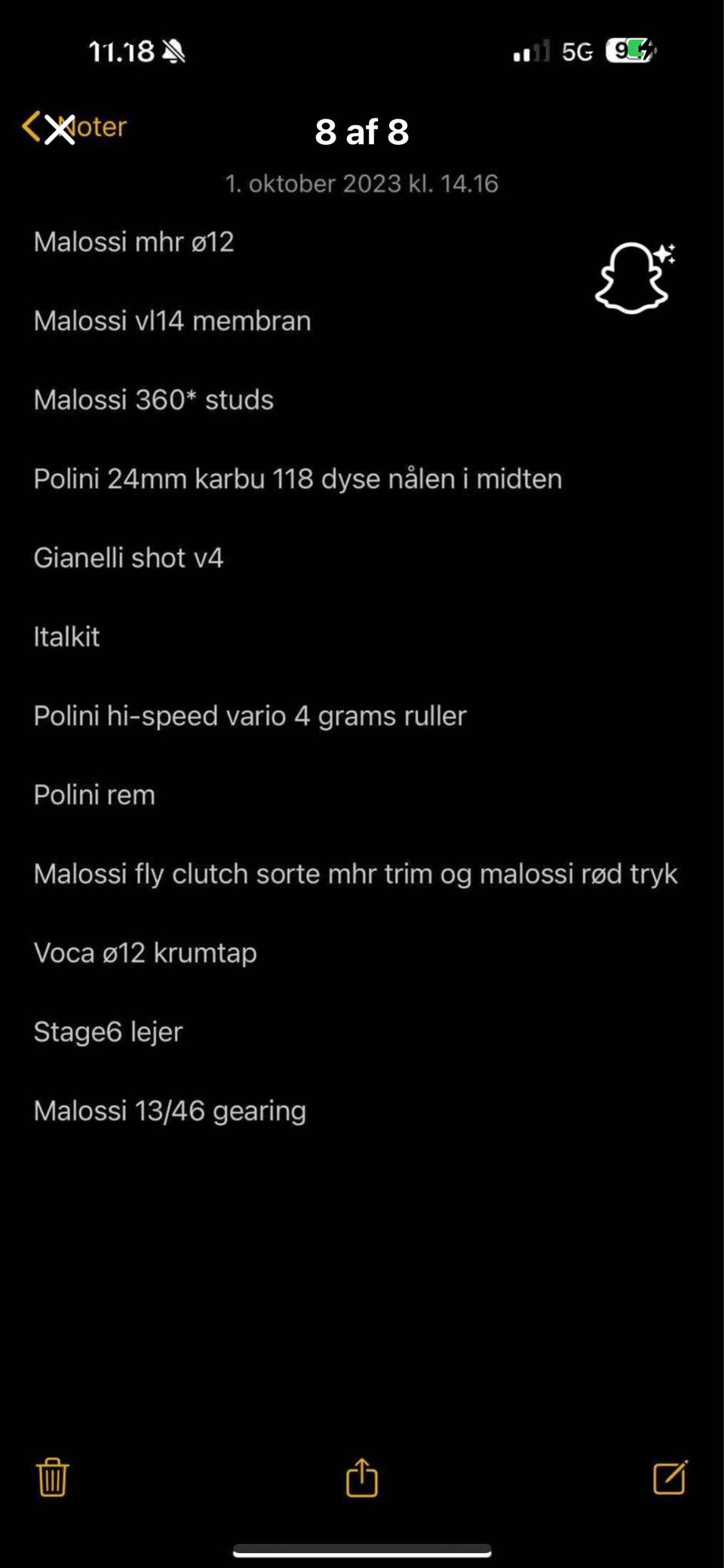Tap the cellular signal indicator

tap(530, 50)
